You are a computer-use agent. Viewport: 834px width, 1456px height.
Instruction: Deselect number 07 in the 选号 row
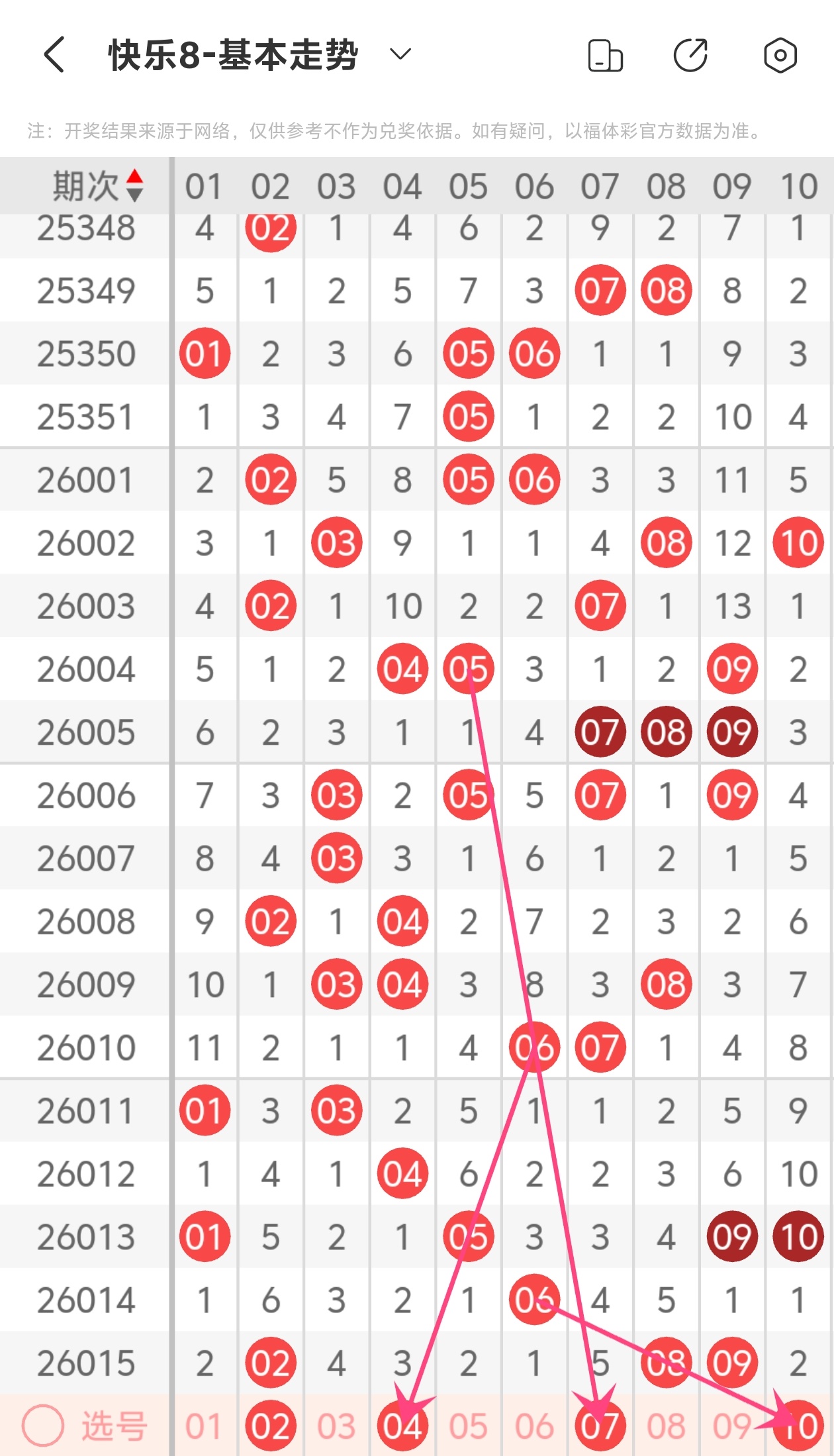600,1426
